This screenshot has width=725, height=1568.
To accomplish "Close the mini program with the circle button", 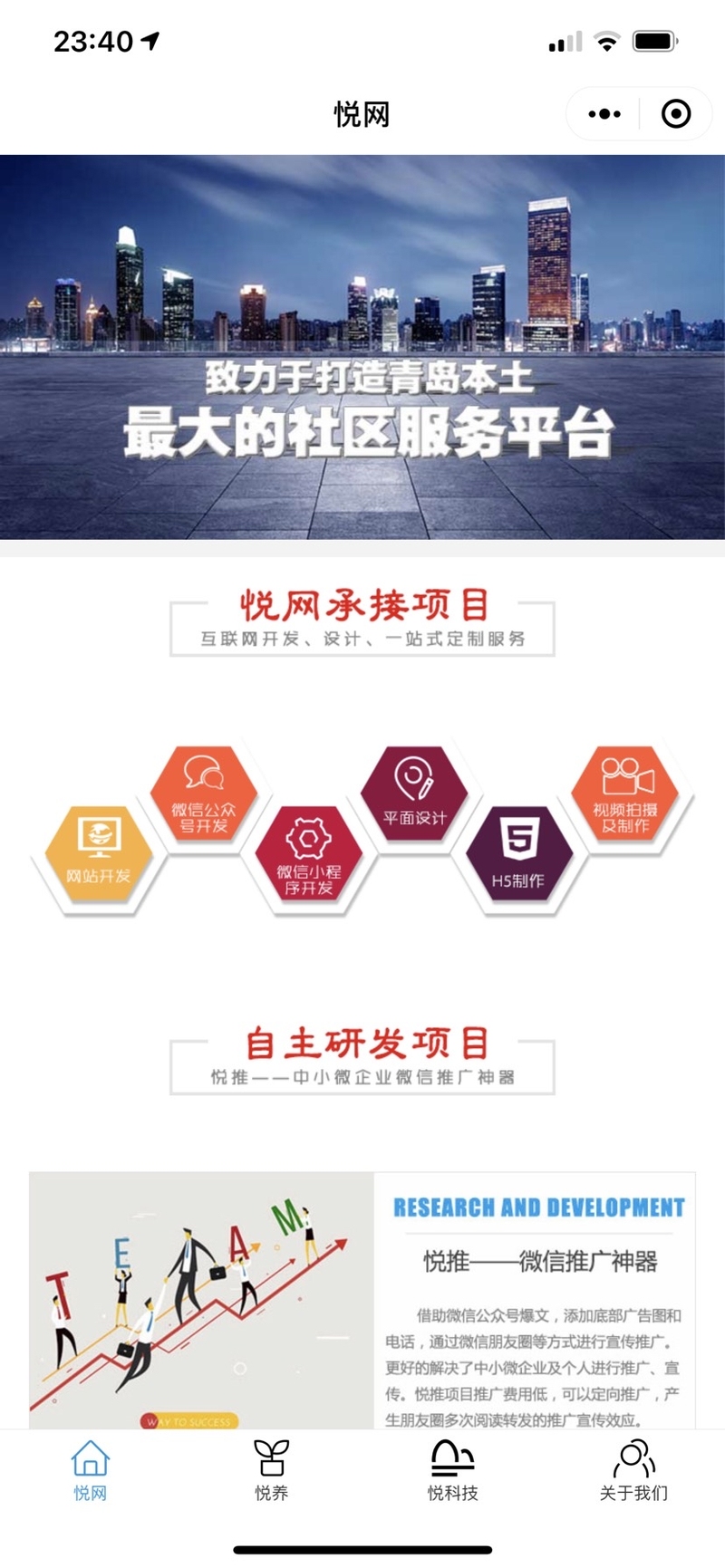I will [x=675, y=114].
